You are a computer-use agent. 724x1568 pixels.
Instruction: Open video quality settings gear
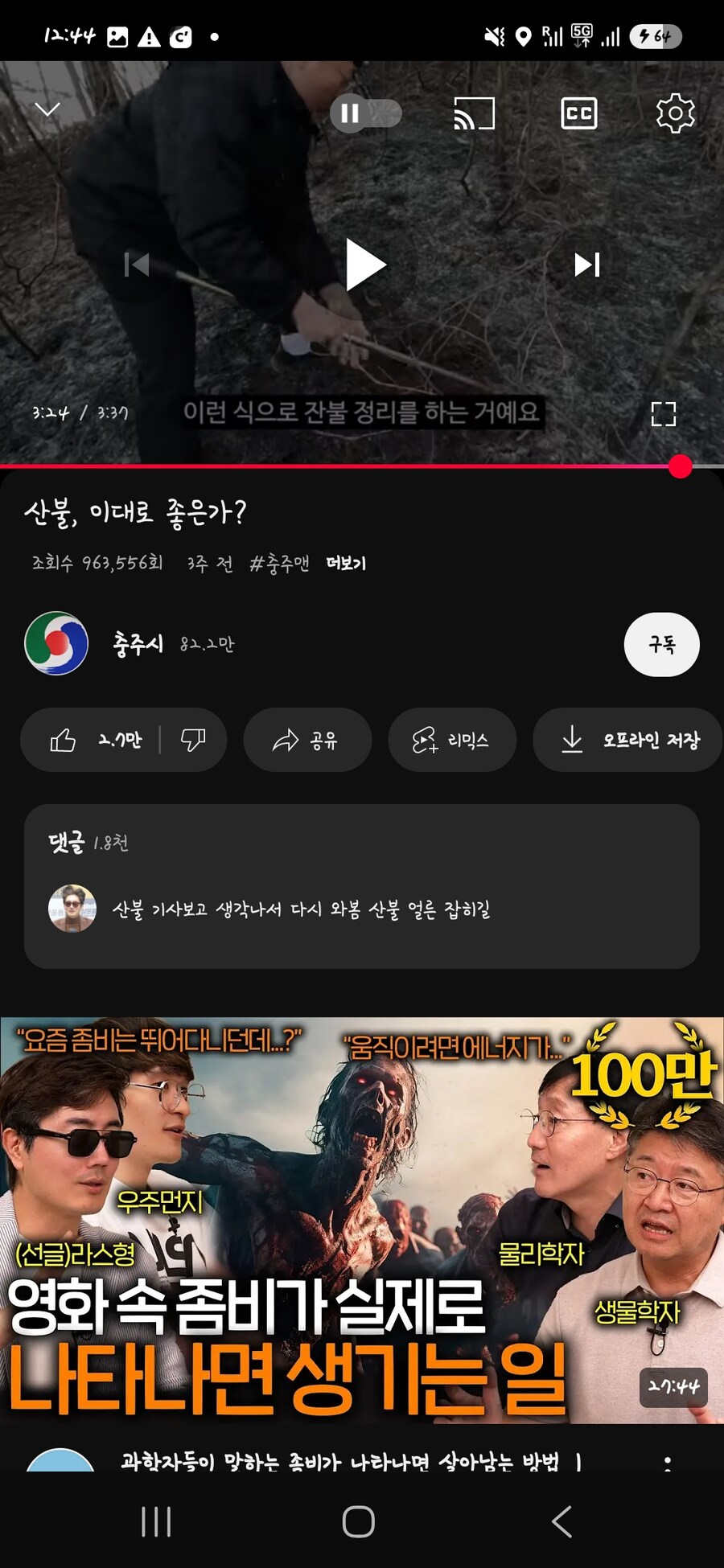[x=674, y=113]
